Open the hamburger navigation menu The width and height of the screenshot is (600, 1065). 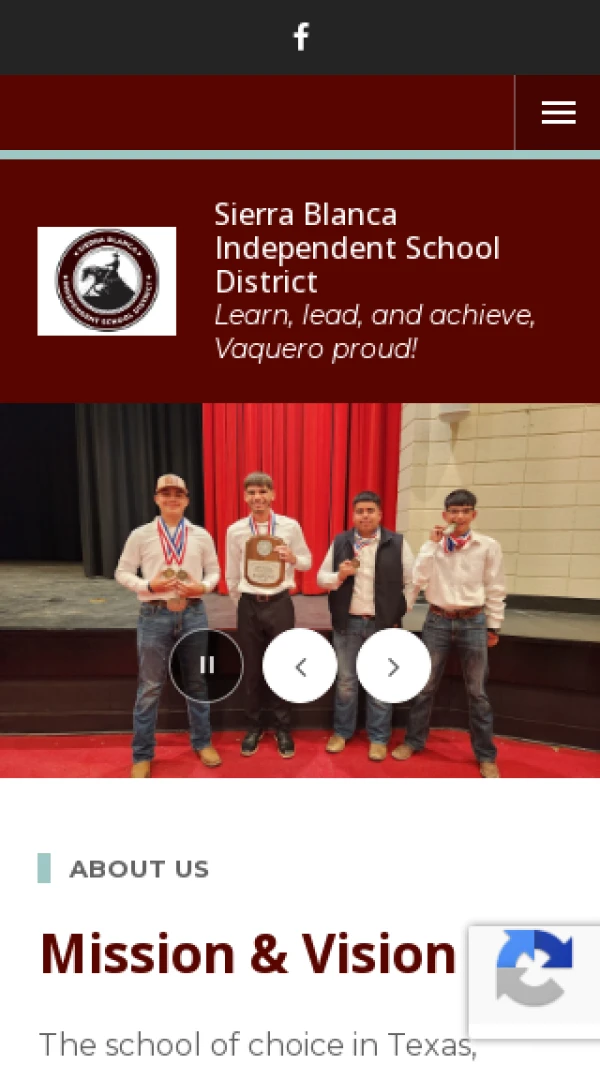pyautogui.click(x=558, y=112)
